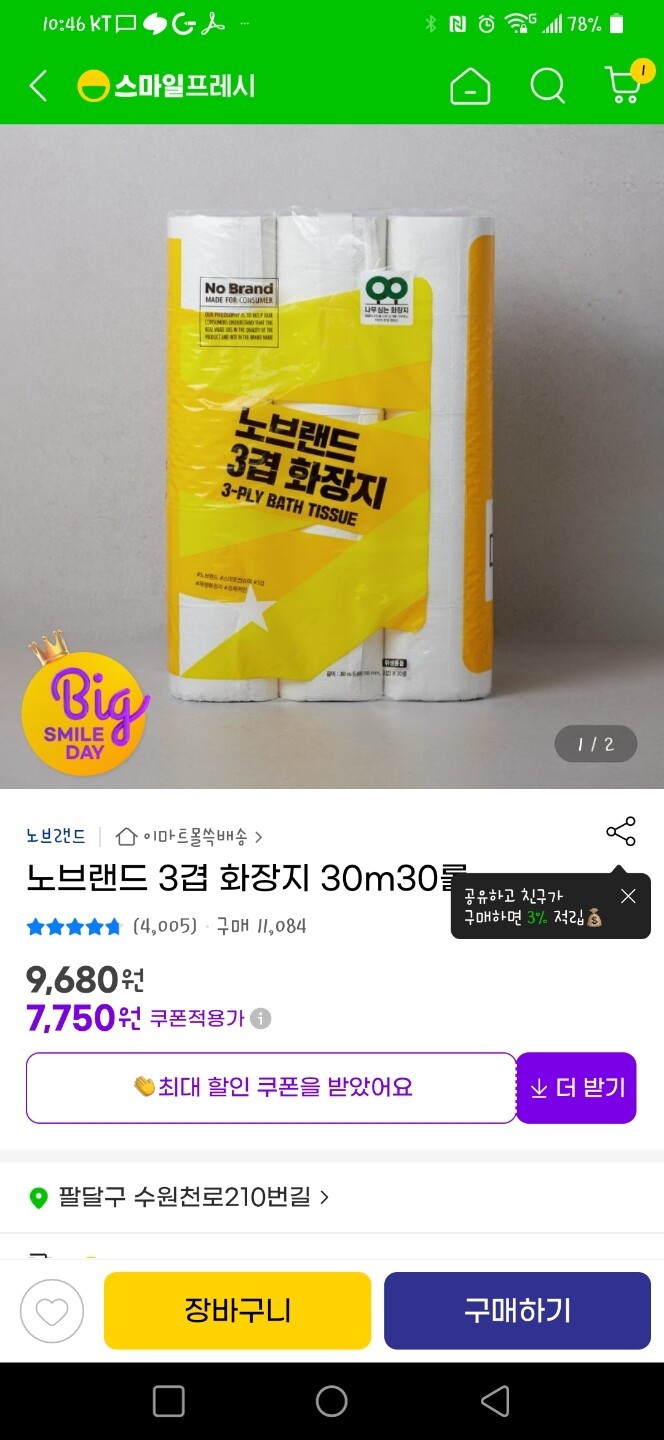The image size is (664, 1440).
Task: Open the shopping cart
Action: tap(625, 85)
